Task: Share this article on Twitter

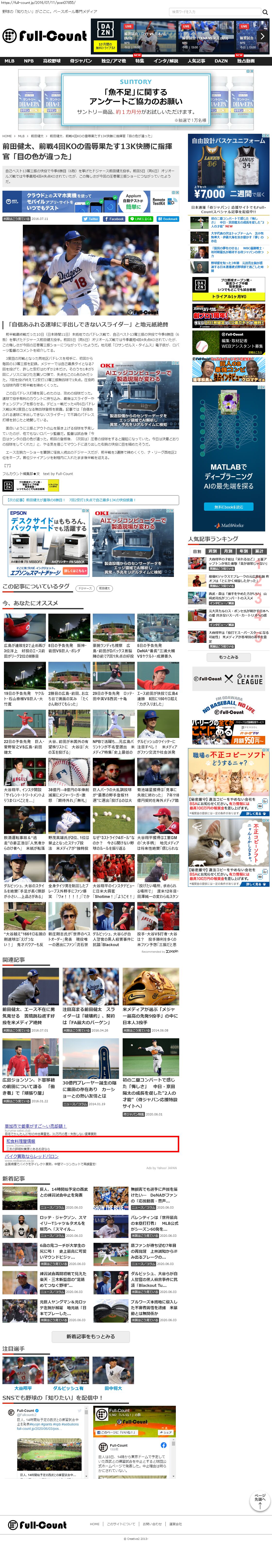Action: (x=91, y=218)
